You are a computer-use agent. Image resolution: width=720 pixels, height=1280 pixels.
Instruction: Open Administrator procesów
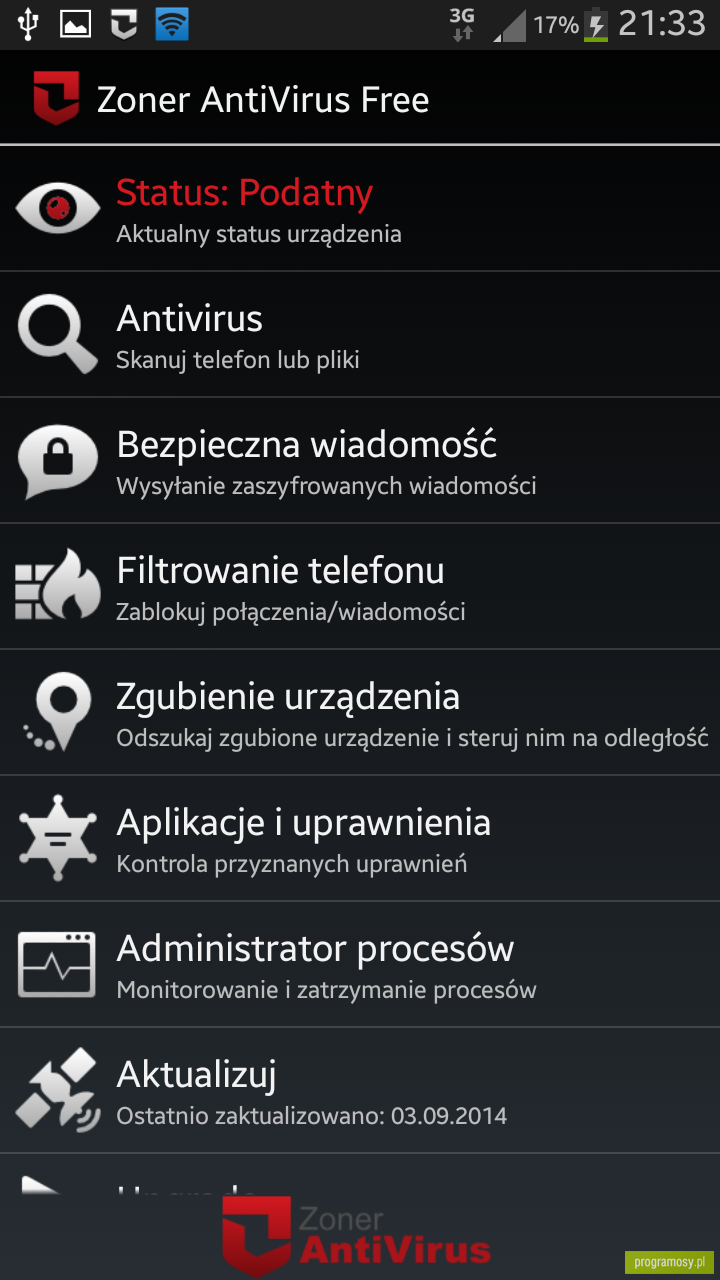tap(360, 964)
